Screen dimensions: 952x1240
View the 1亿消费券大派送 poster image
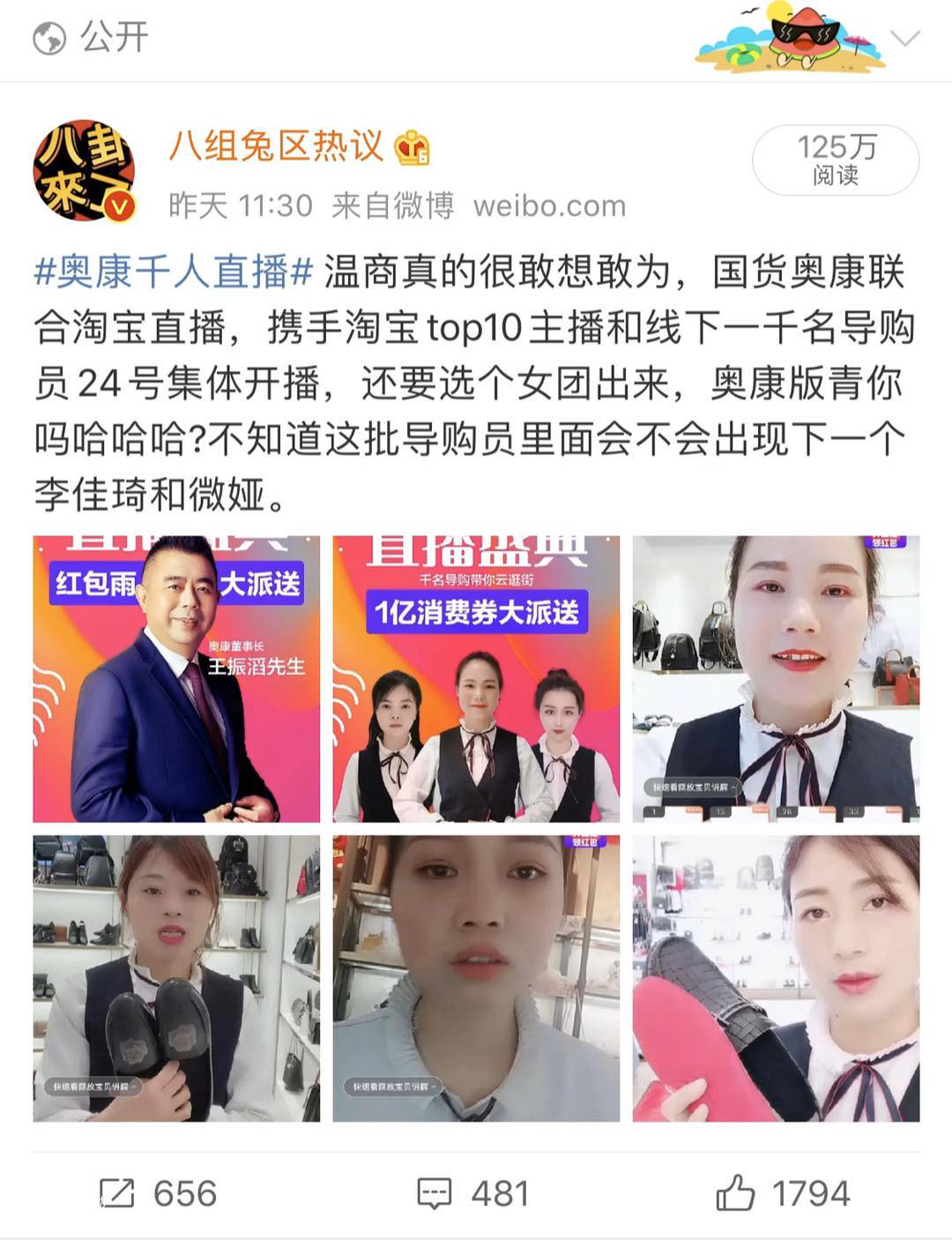coord(476,679)
